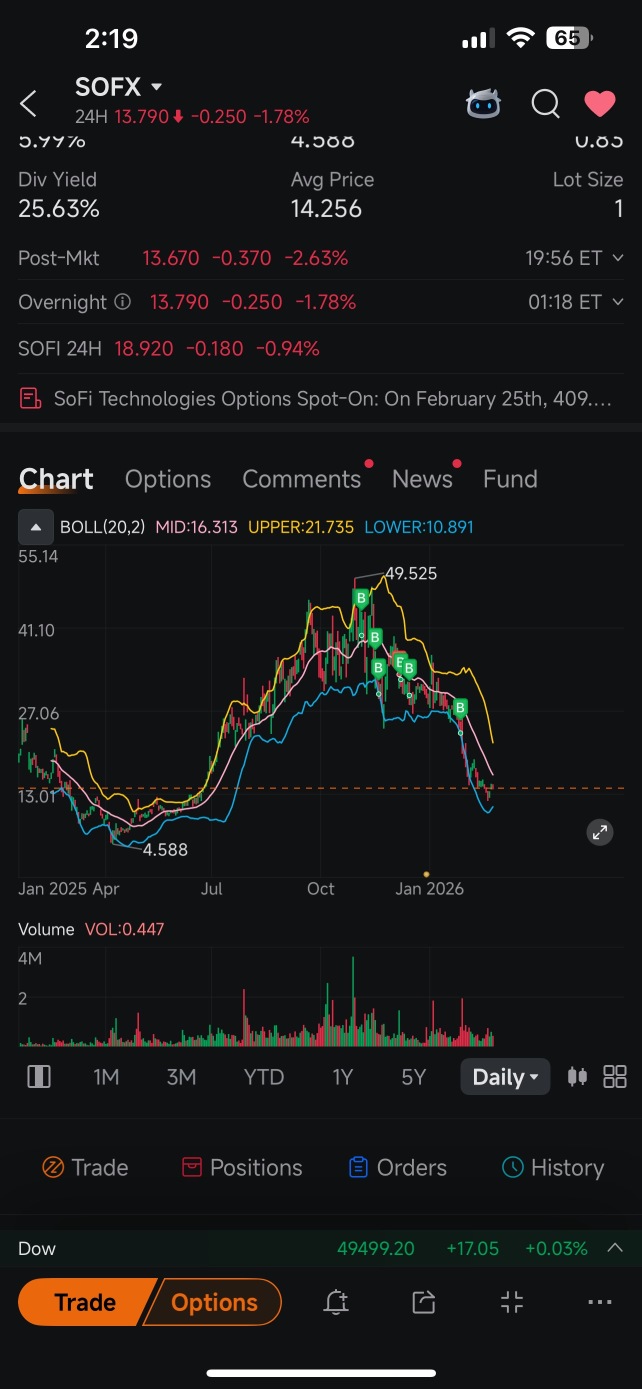Screen dimensions: 642x1389
Task: Select the YTD chart range
Action: pyautogui.click(x=264, y=1077)
